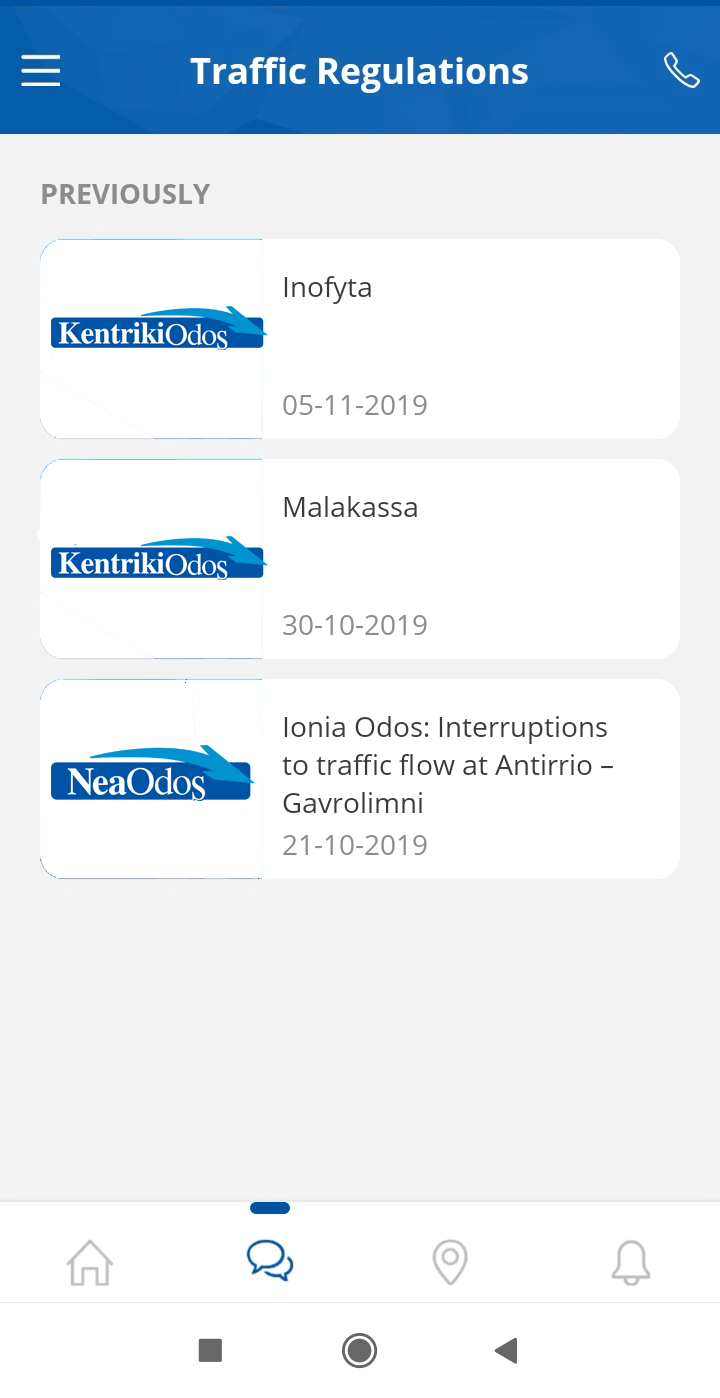Go to the map location tab
The image size is (720, 1398).
pos(450,1262)
